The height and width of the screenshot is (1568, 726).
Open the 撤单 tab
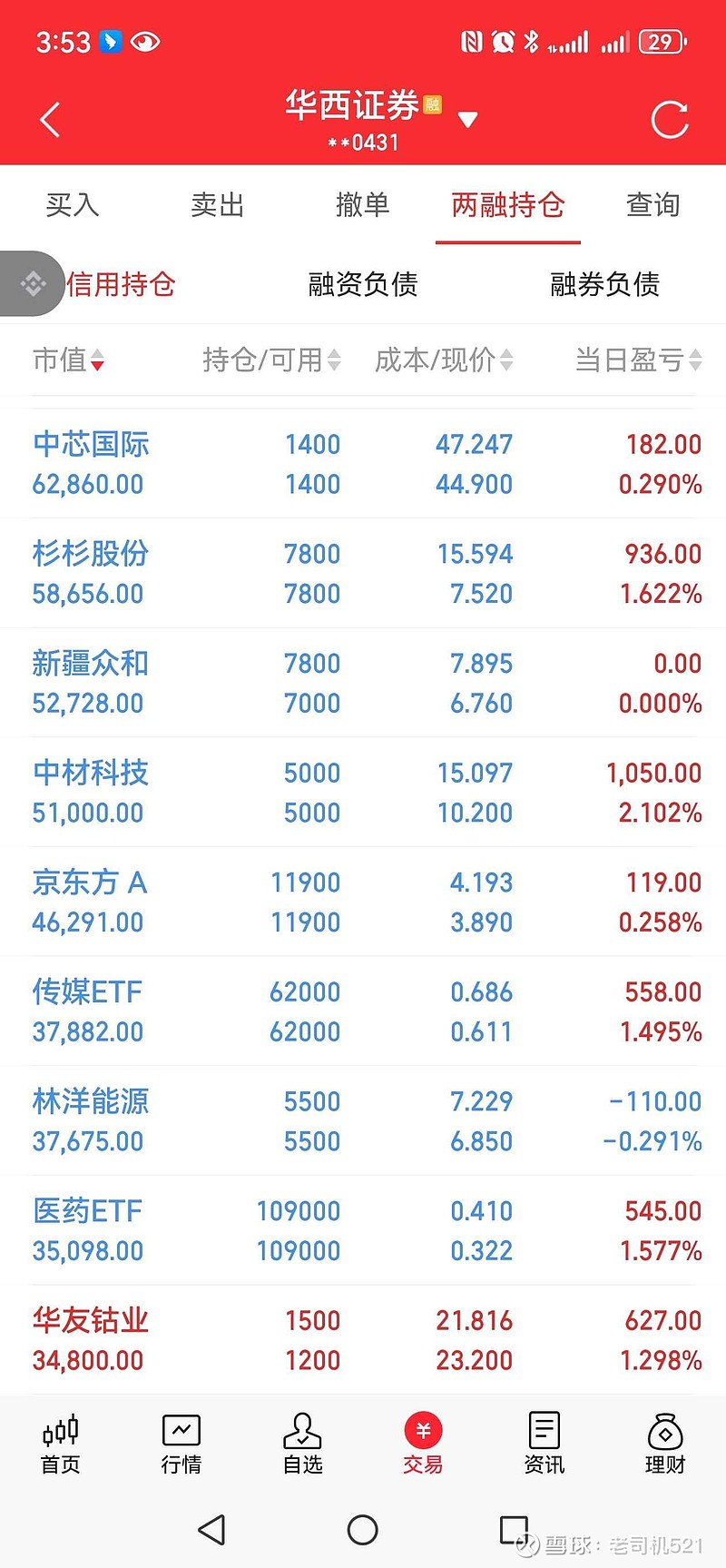[x=363, y=205]
